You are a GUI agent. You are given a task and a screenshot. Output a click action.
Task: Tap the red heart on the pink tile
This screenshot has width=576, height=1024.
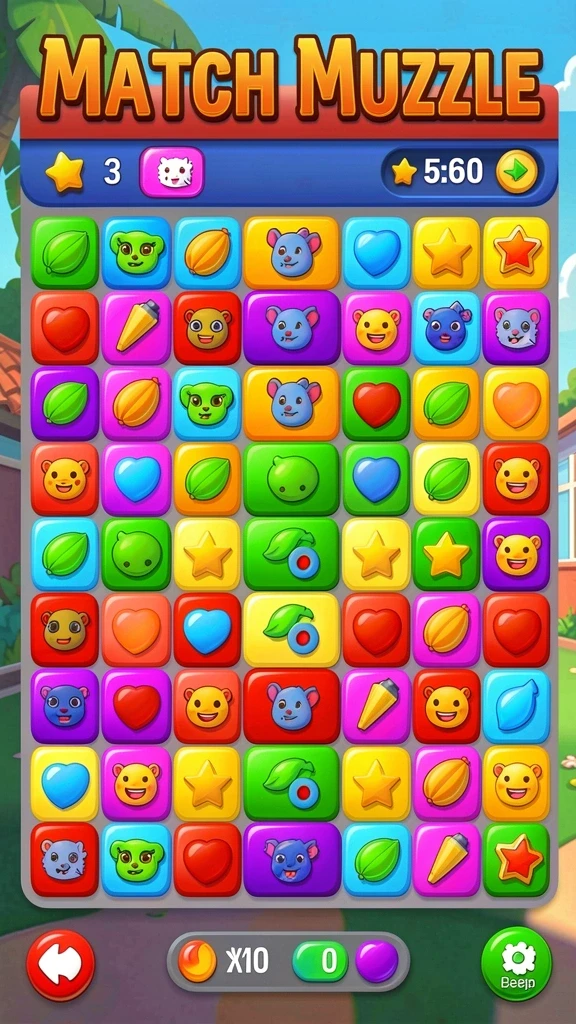136,706
